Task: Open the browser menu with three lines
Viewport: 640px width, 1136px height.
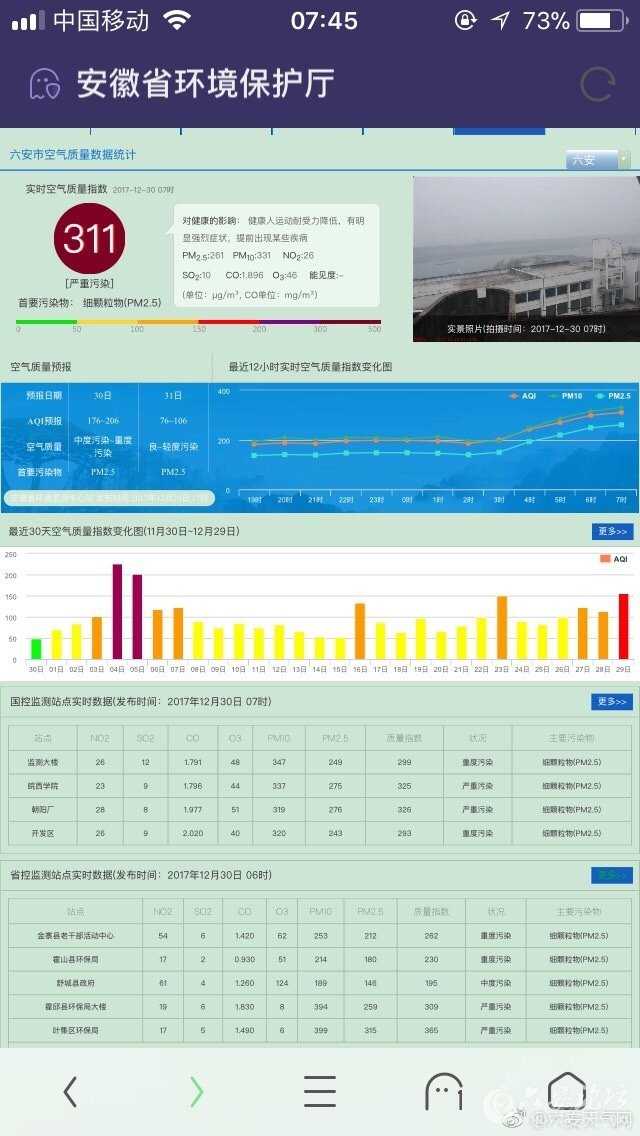Action: coord(320,1091)
